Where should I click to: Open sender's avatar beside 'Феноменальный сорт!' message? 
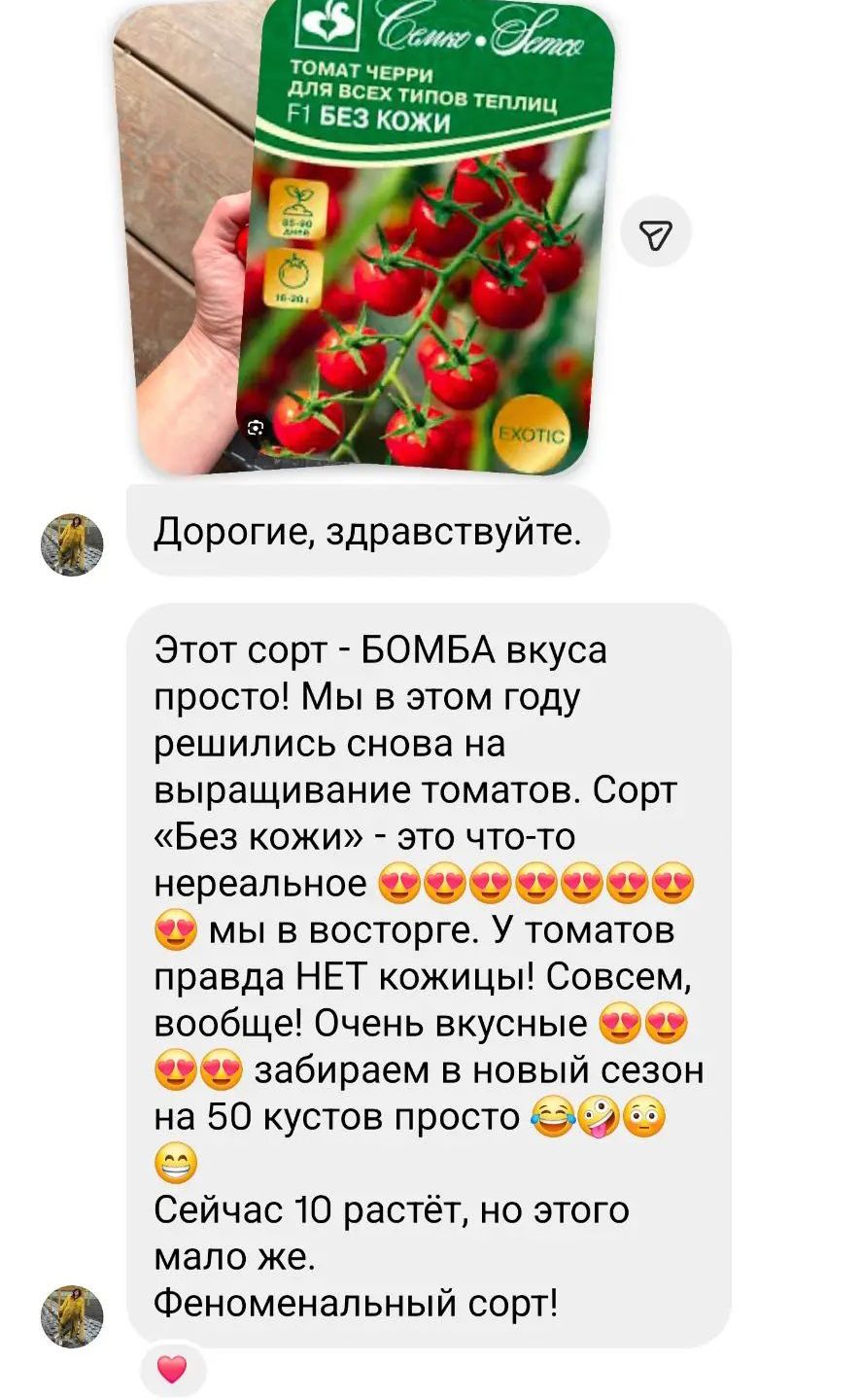(x=71, y=1316)
